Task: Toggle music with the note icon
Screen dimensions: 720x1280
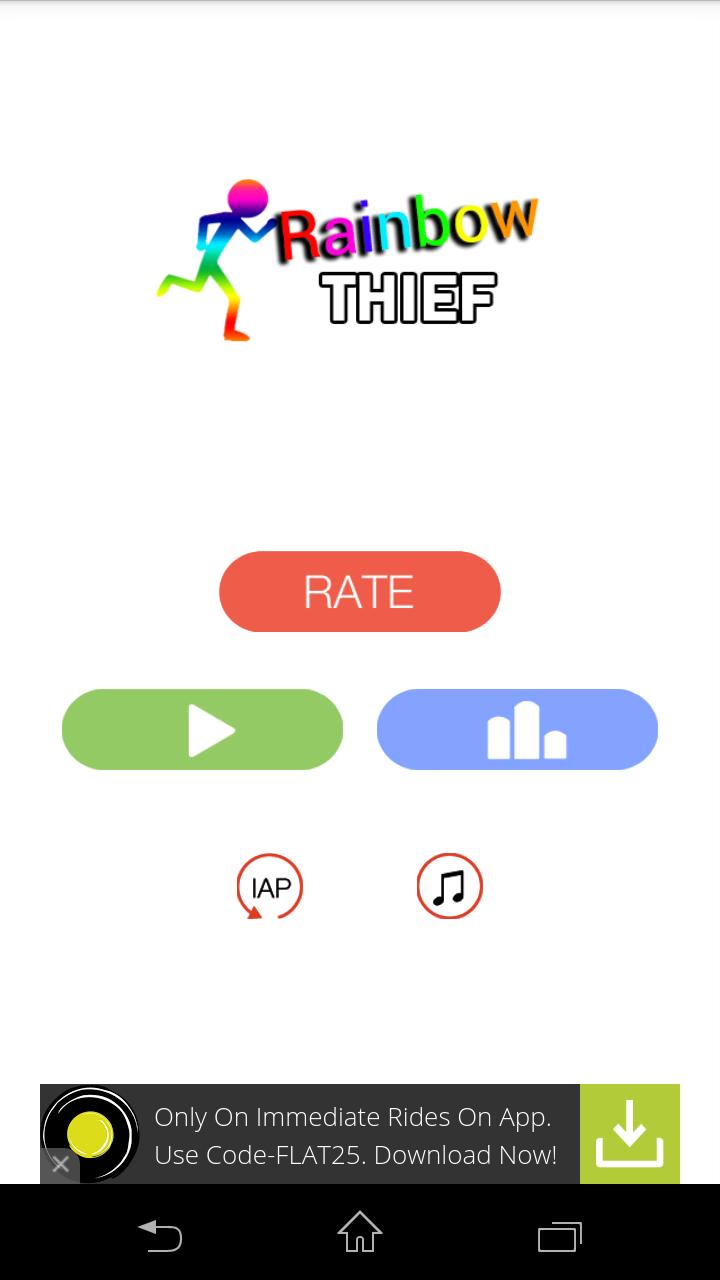Action: click(x=449, y=886)
